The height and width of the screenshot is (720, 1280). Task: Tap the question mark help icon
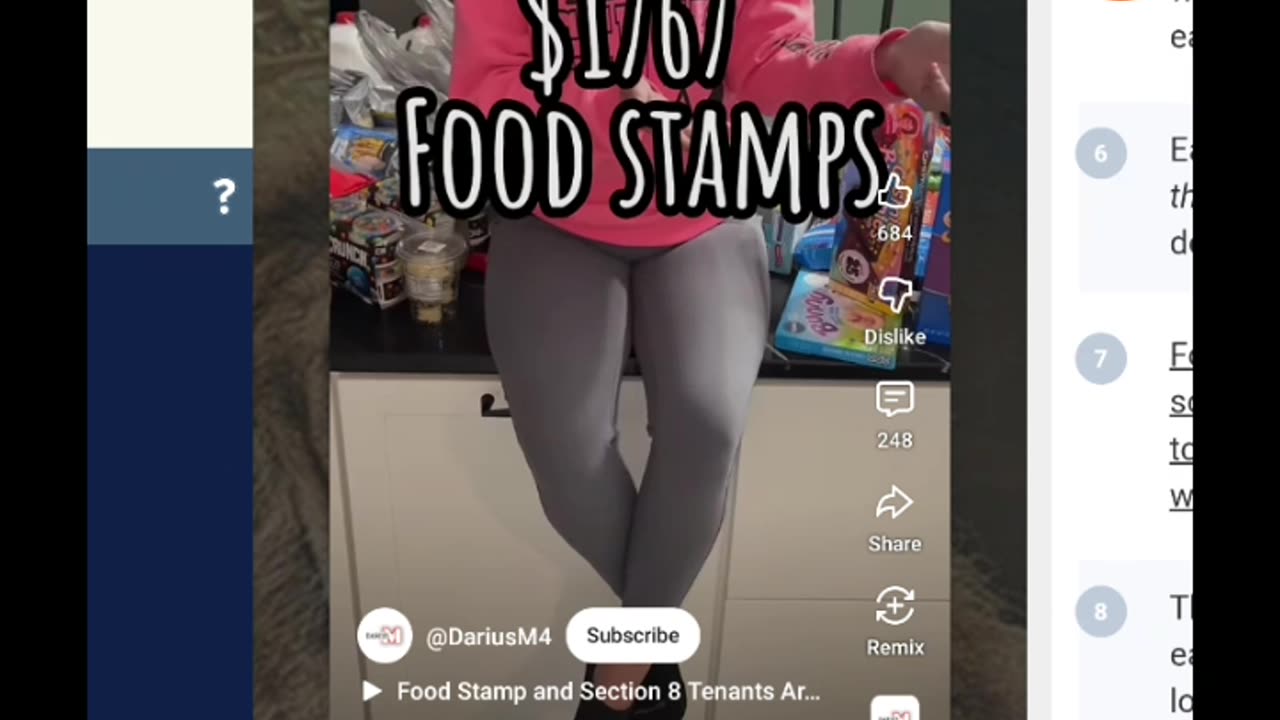click(224, 197)
